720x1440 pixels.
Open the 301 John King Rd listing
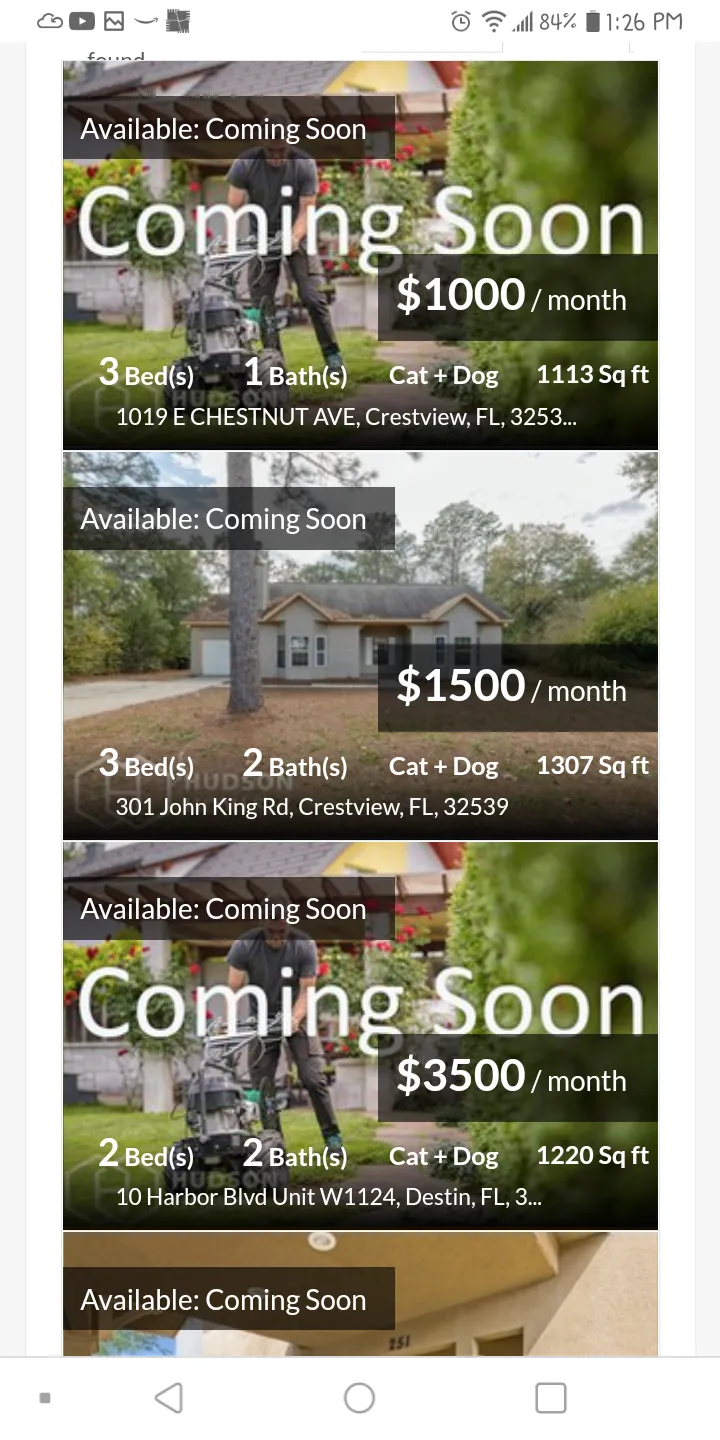tap(360, 645)
